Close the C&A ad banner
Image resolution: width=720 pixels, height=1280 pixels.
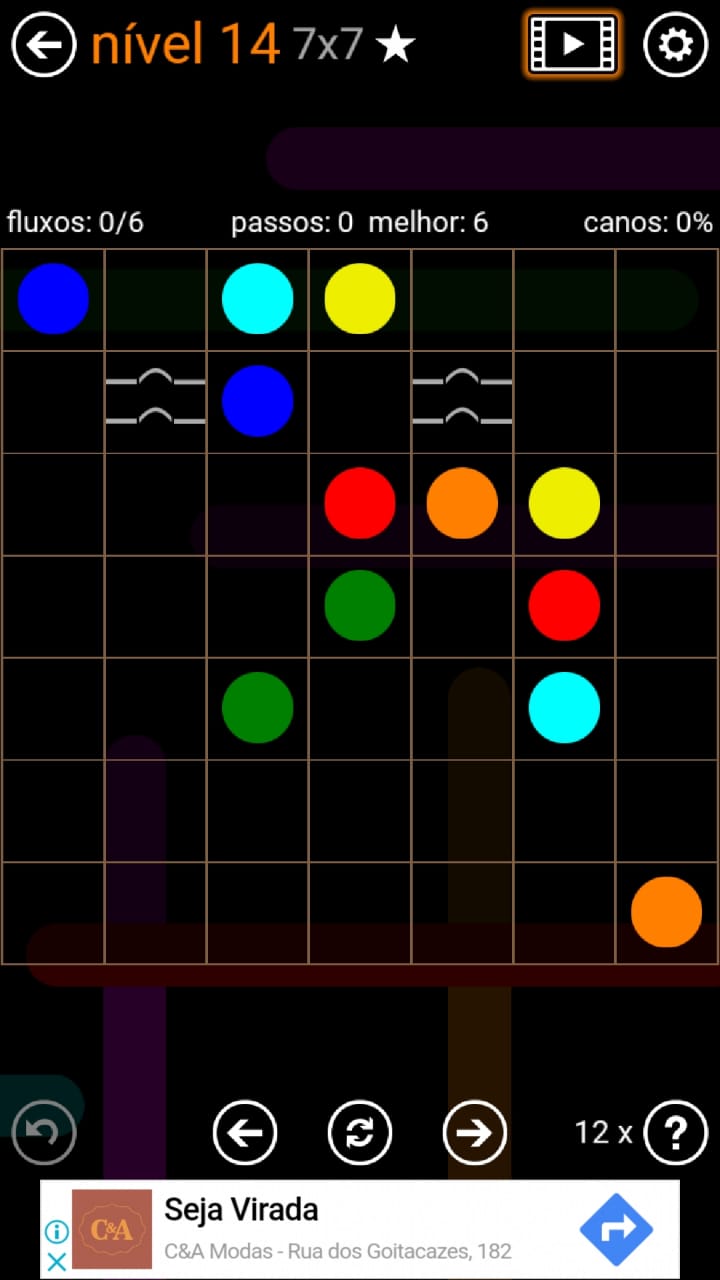pyautogui.click(x=57, y=1261)
